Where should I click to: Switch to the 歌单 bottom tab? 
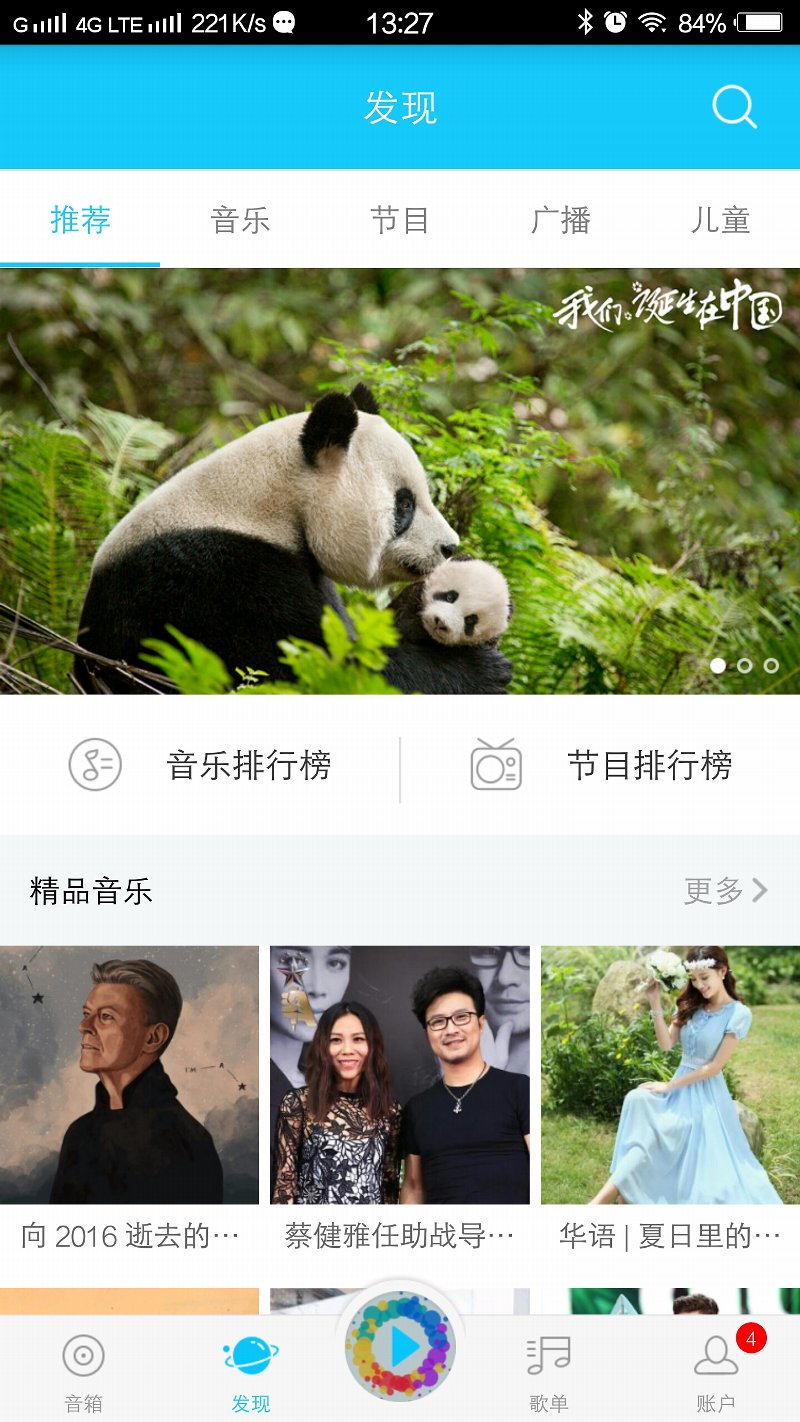[548, 1372]
